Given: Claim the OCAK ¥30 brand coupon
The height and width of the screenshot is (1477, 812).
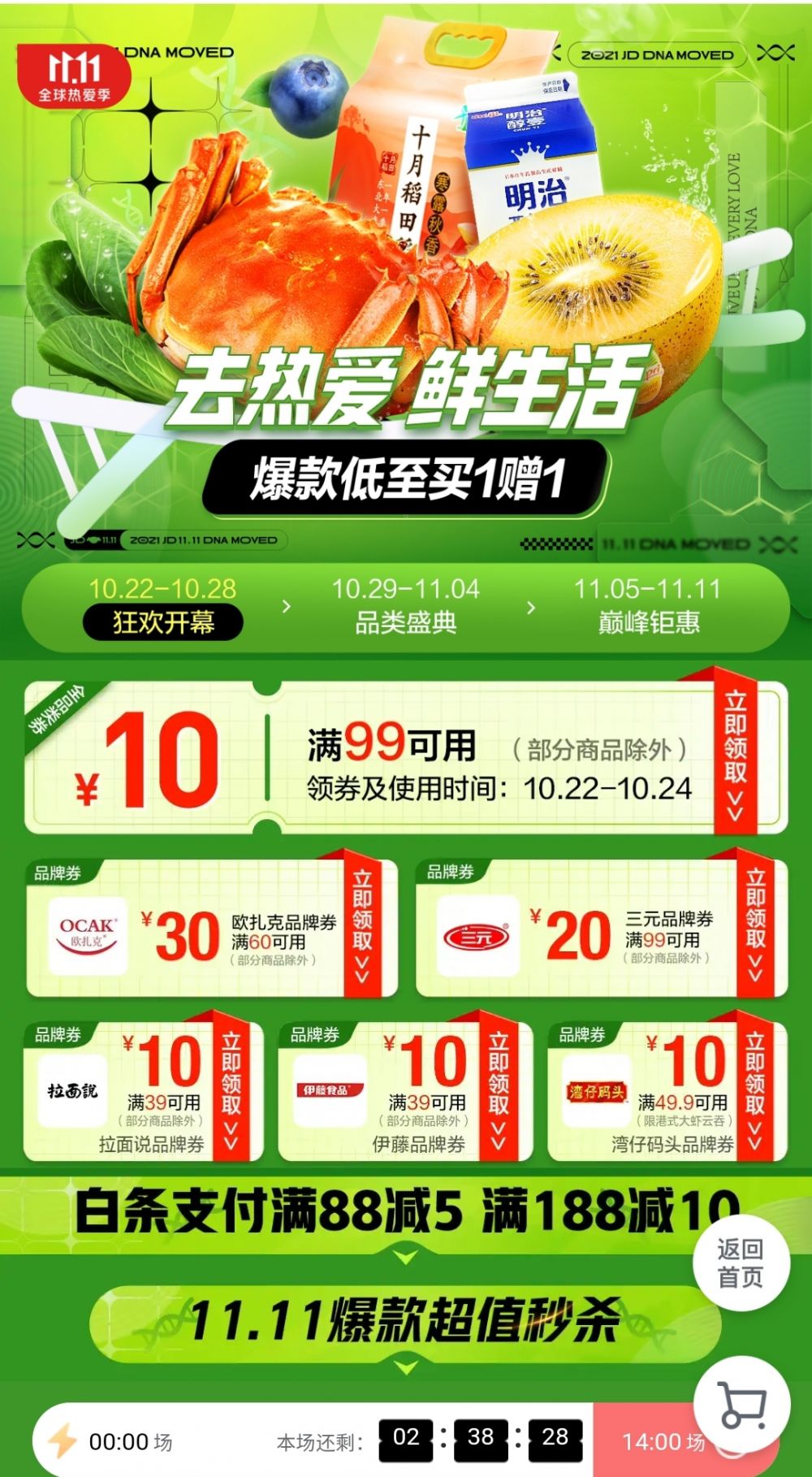Looking at the screenshot, I should click(362, 926).
